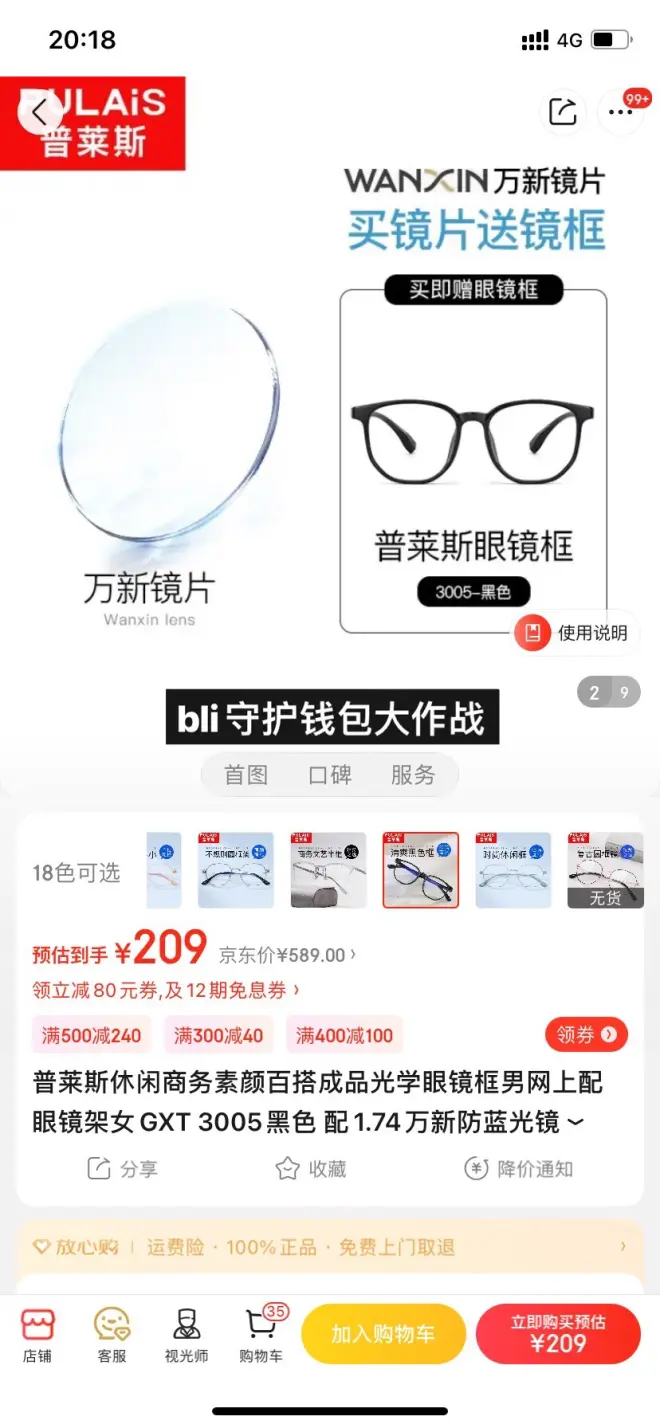
Task: Add product to favorites with 收藏
Action: point(311,1168)
